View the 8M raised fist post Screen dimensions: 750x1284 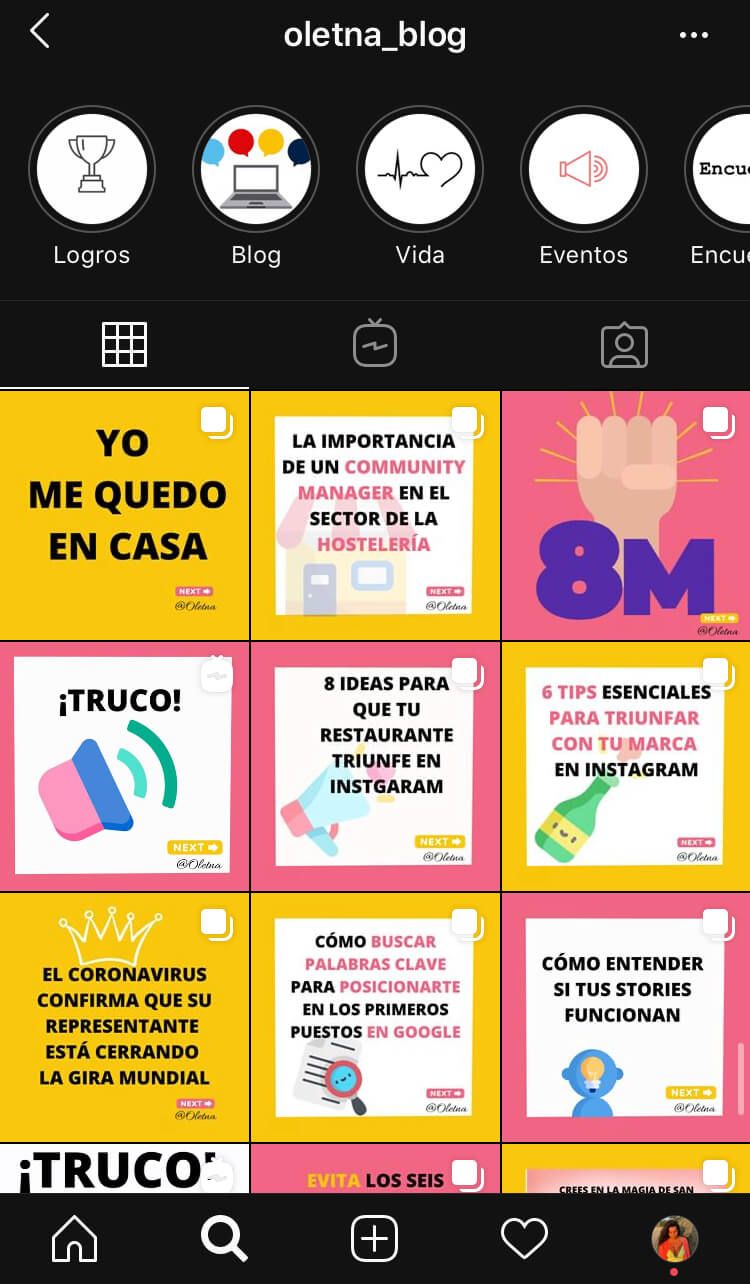[626, 516]
